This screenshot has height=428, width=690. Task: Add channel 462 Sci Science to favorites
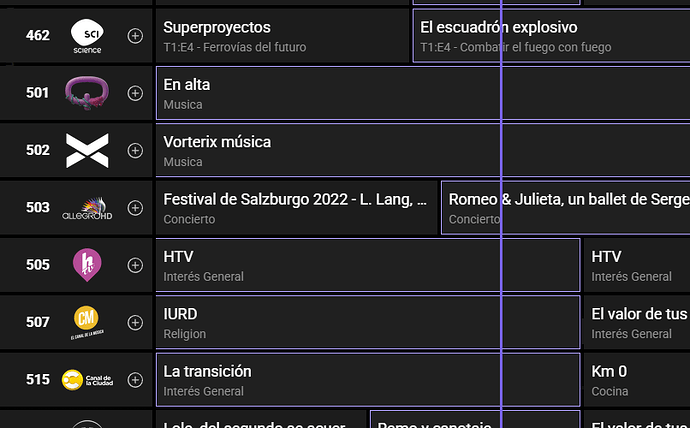tap(135, 36)
